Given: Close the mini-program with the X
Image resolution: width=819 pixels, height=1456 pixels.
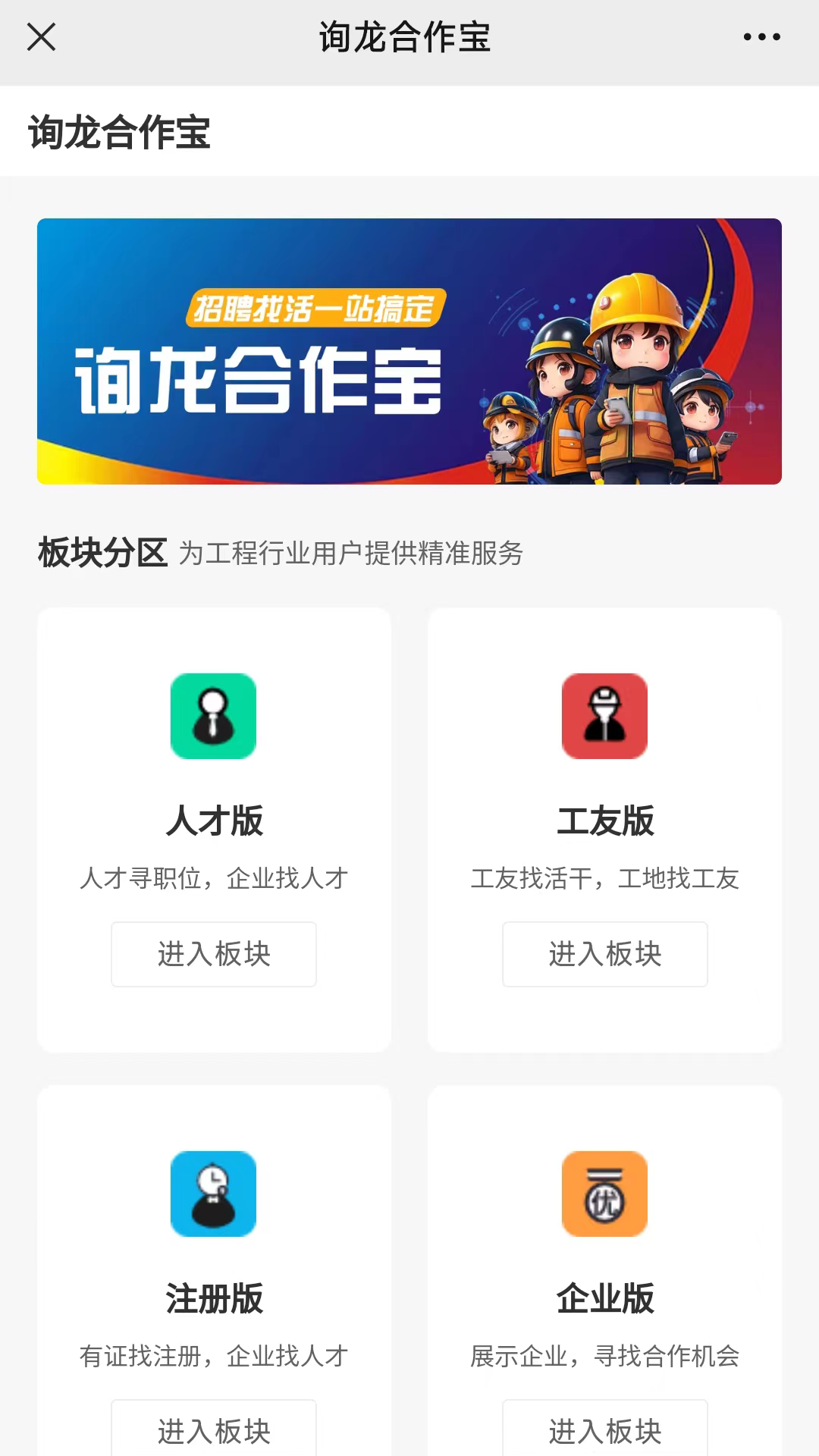Looking at the screenshot, I should (x=42, y=36).
